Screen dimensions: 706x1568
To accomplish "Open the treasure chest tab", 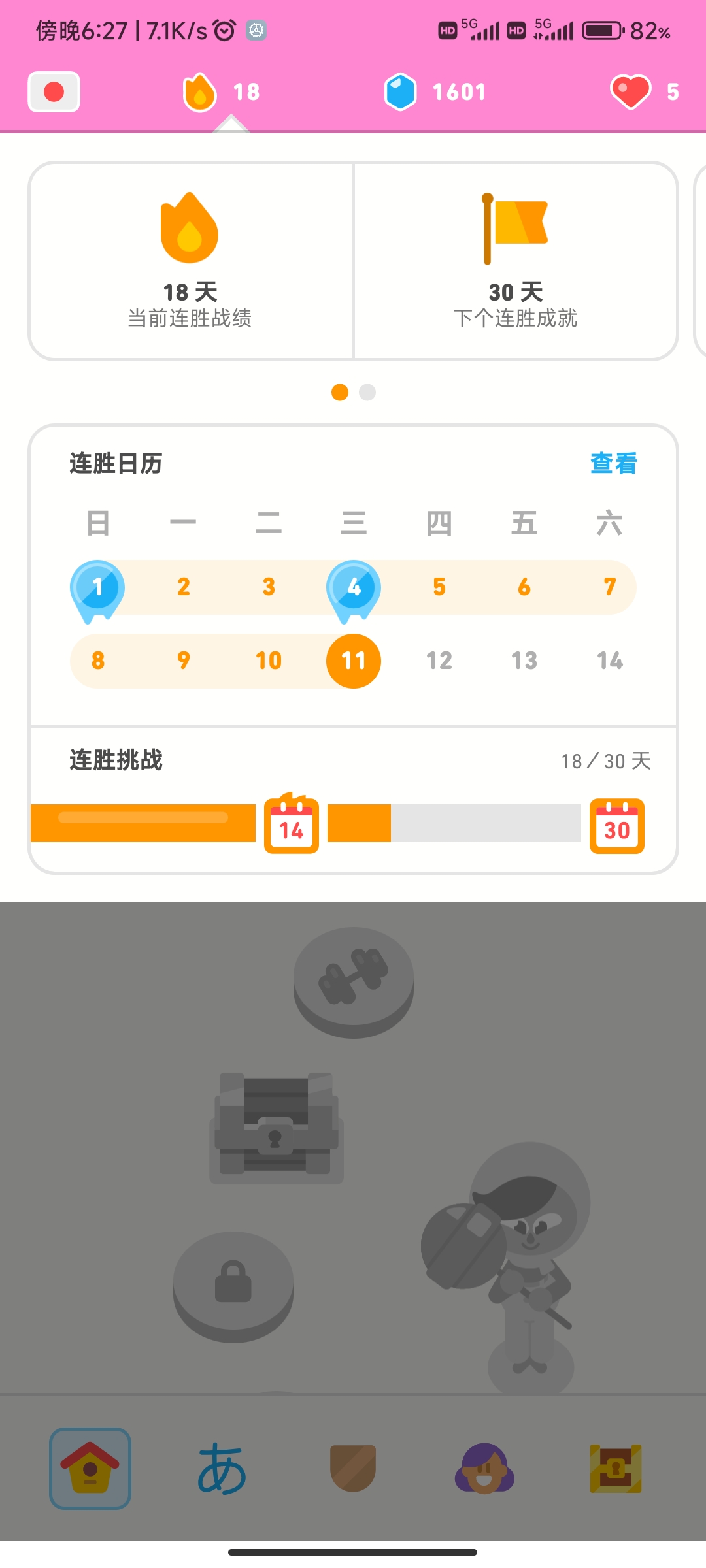I will pyautogui.click(x=615, y=1469).
